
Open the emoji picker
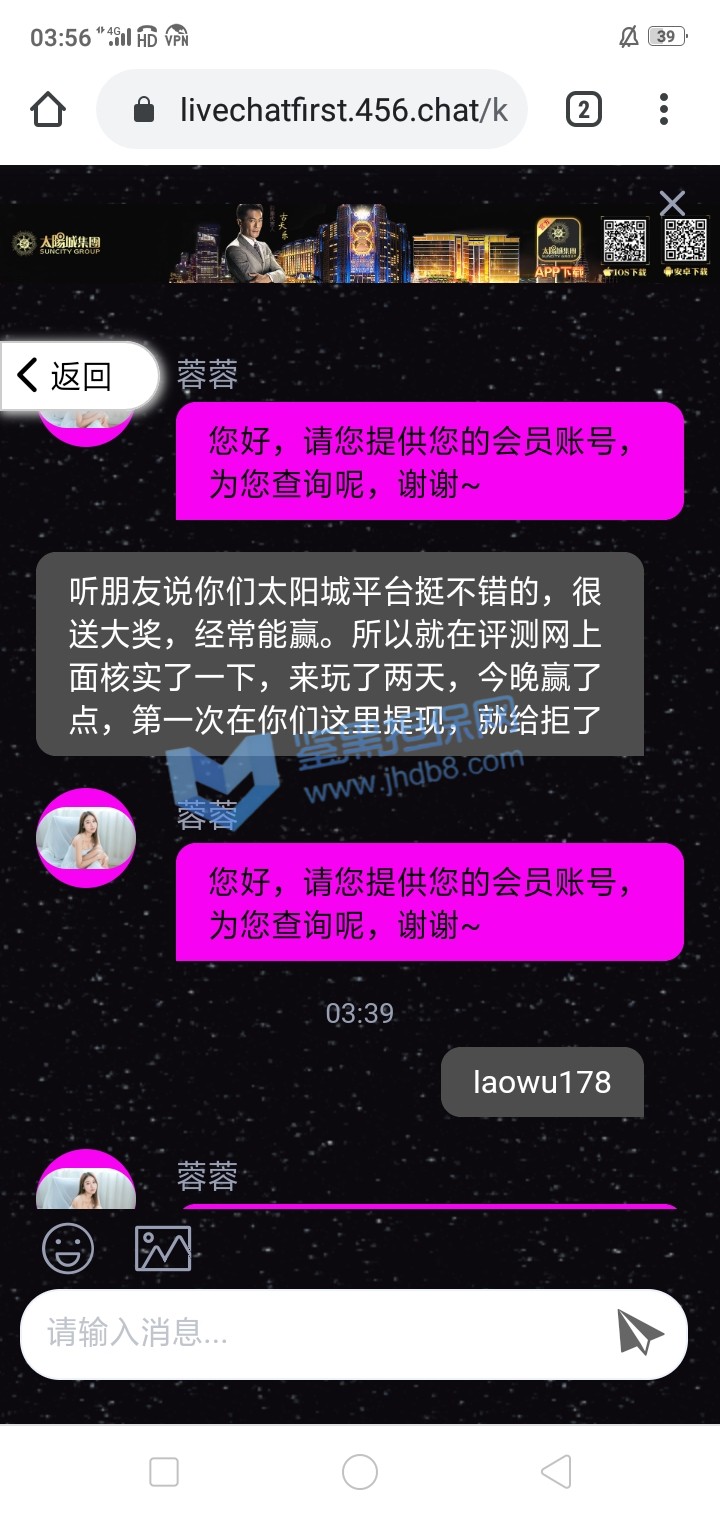(x=68, y=1247)
